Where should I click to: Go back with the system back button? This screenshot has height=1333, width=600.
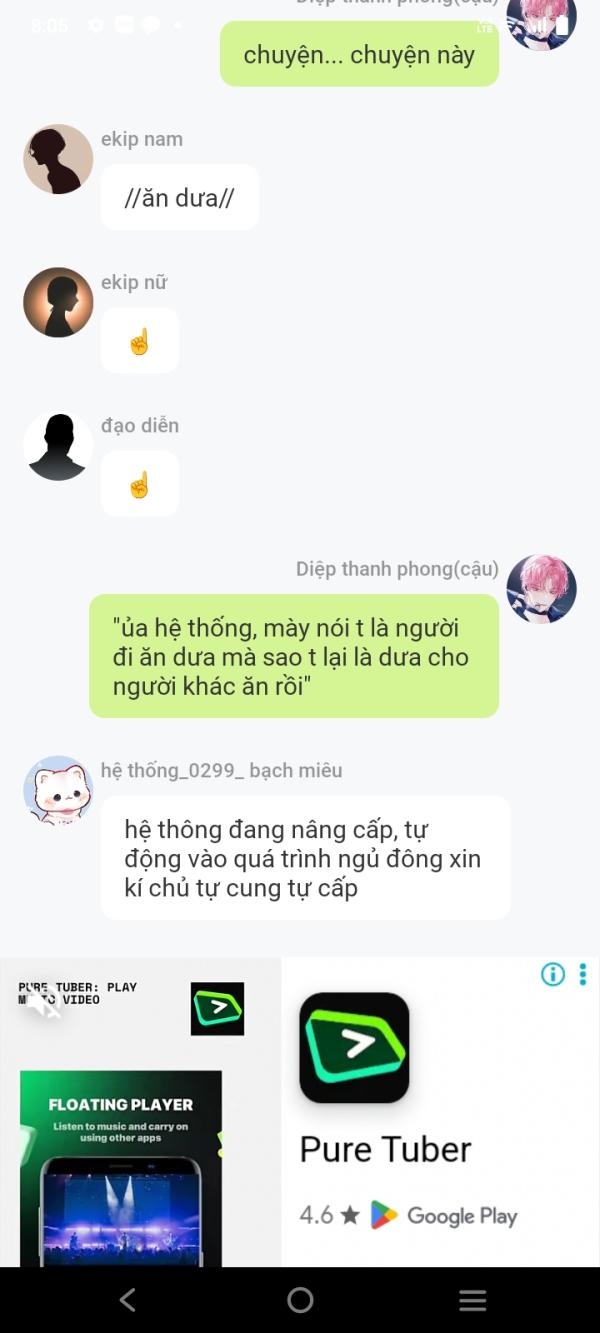127,1300
